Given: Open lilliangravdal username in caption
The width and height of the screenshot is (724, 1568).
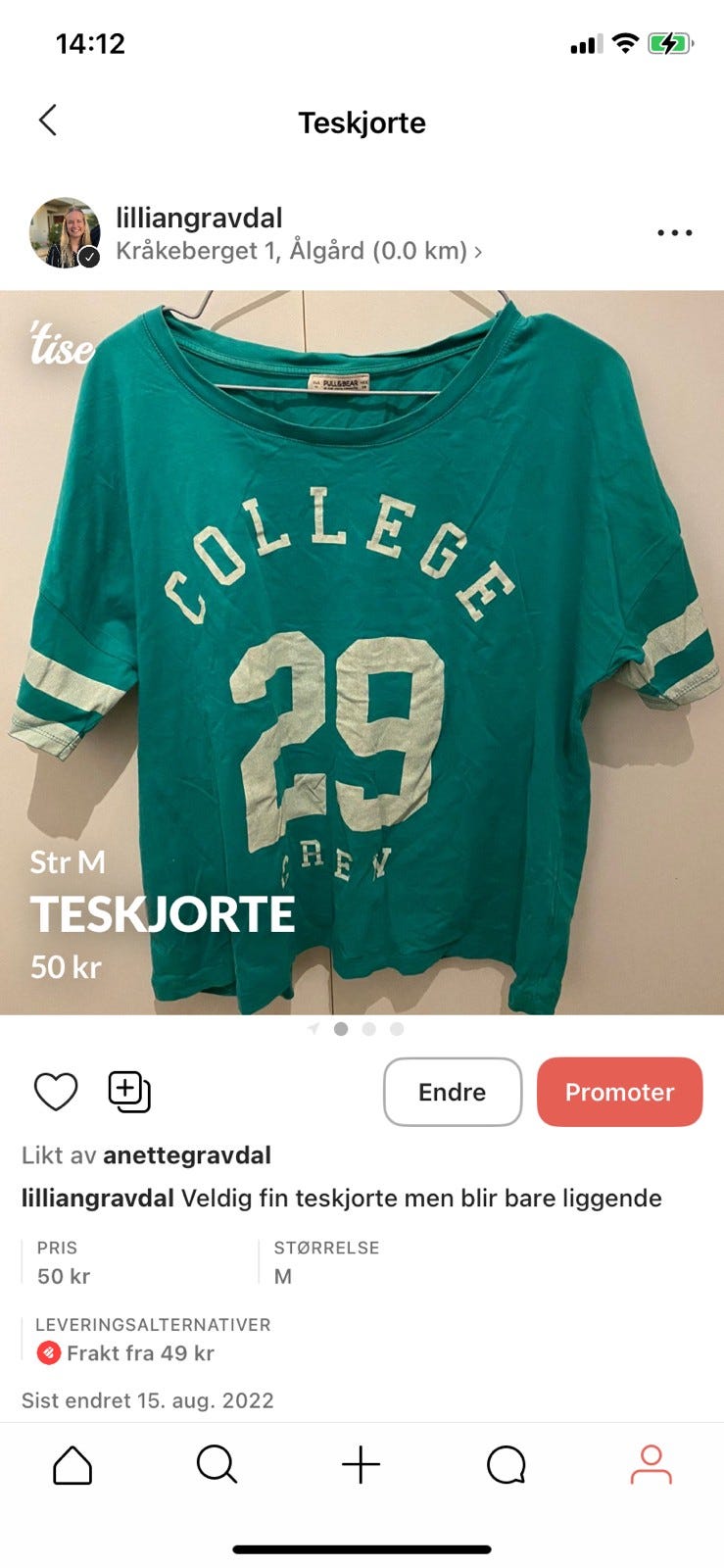Looking at the screenshot, I should 98,1199.
